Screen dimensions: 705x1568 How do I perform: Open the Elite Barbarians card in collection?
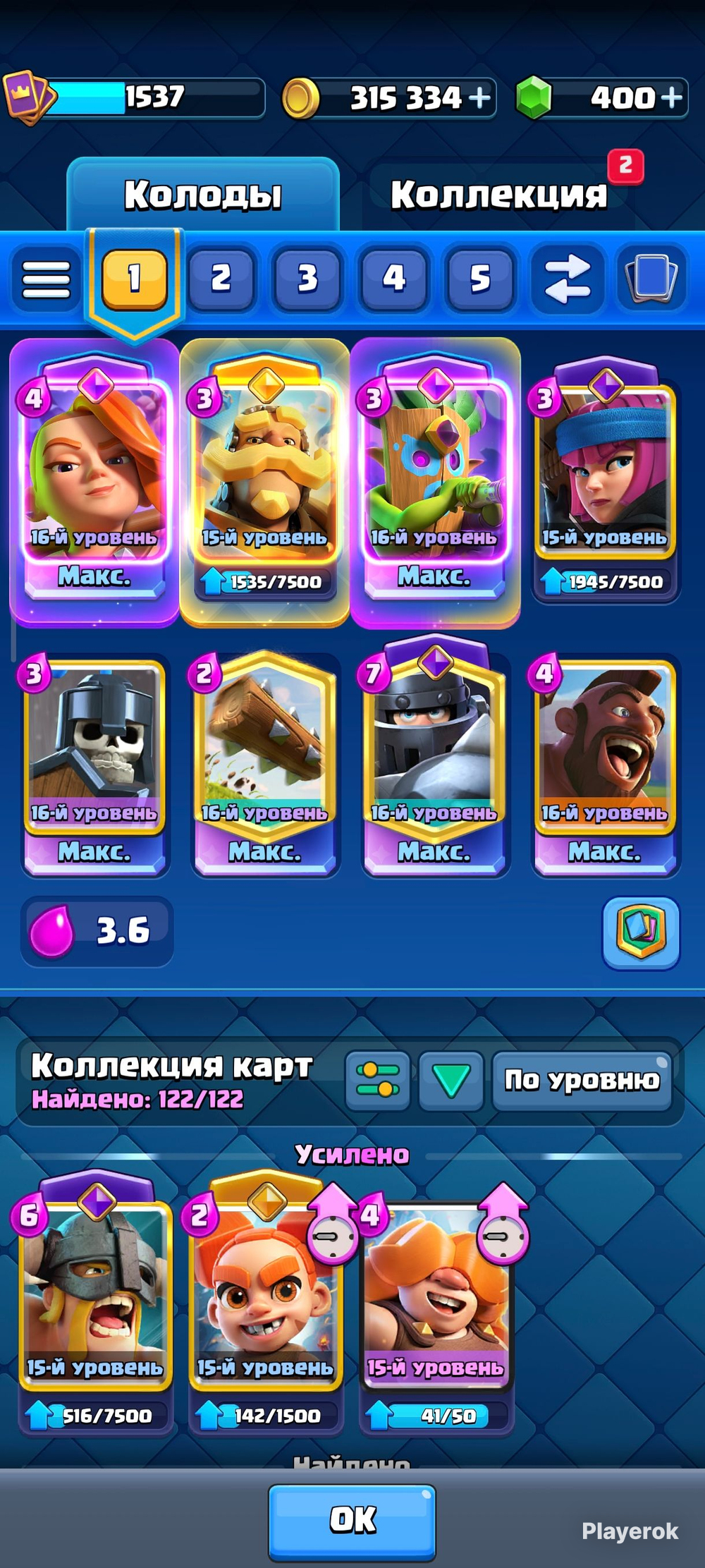coord(96,1305)
